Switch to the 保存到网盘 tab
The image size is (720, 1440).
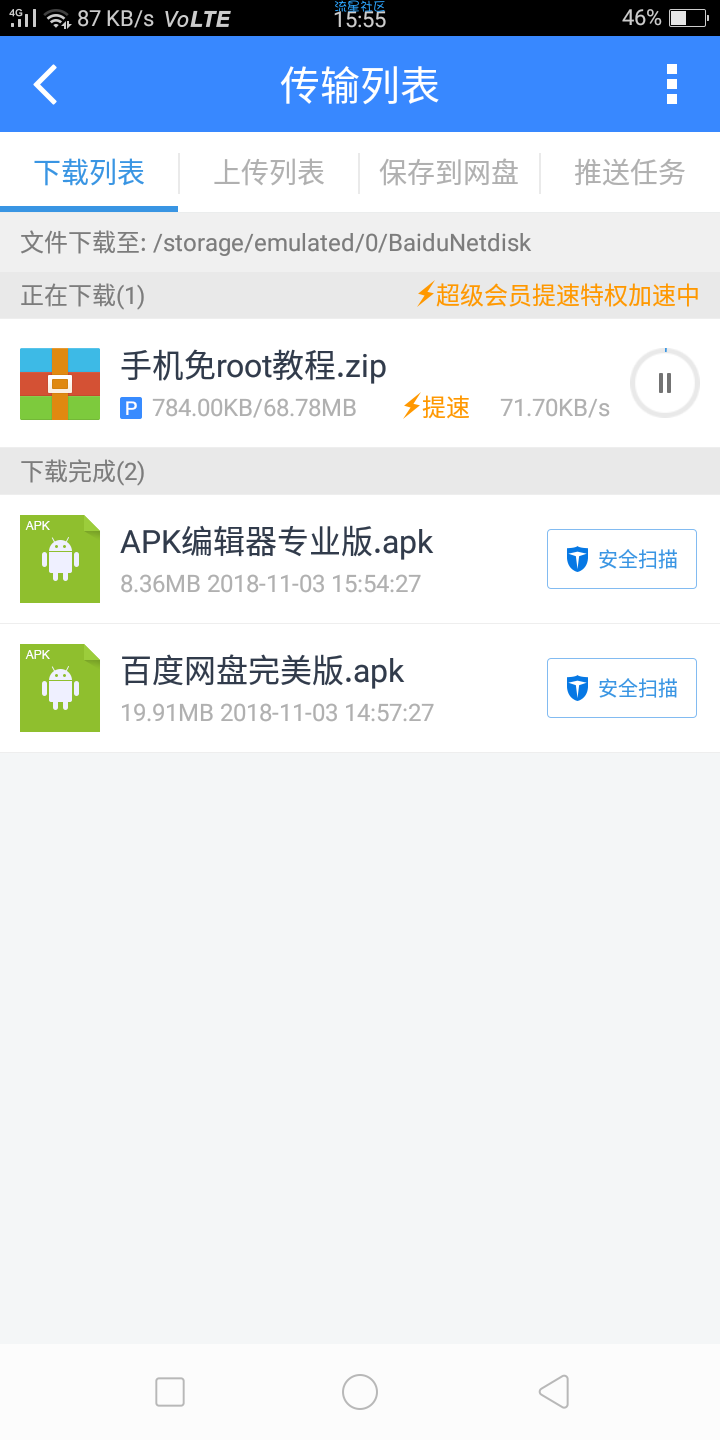coord(449,172)
